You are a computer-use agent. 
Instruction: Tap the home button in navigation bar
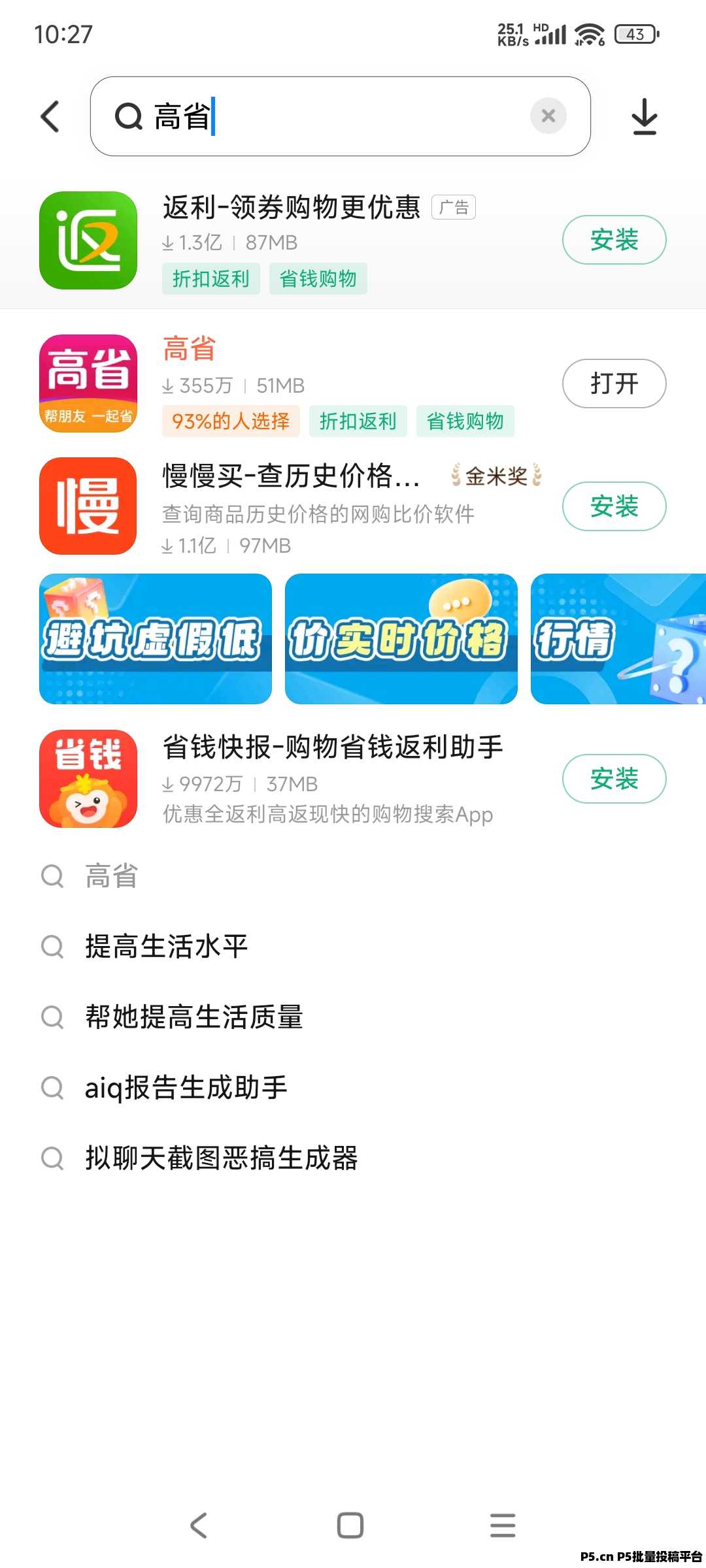click(350, 1526)
